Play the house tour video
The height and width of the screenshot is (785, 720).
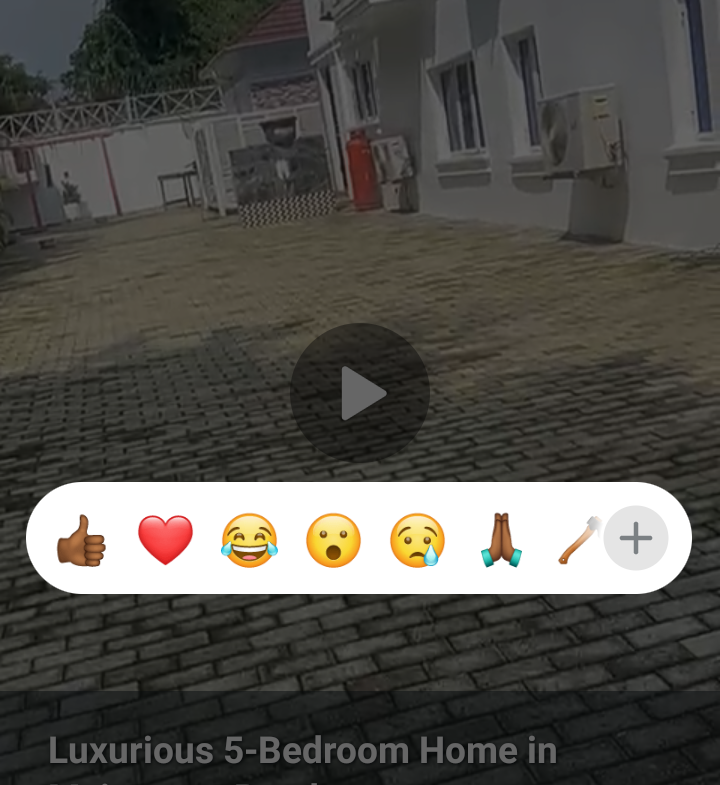[360, 393]
